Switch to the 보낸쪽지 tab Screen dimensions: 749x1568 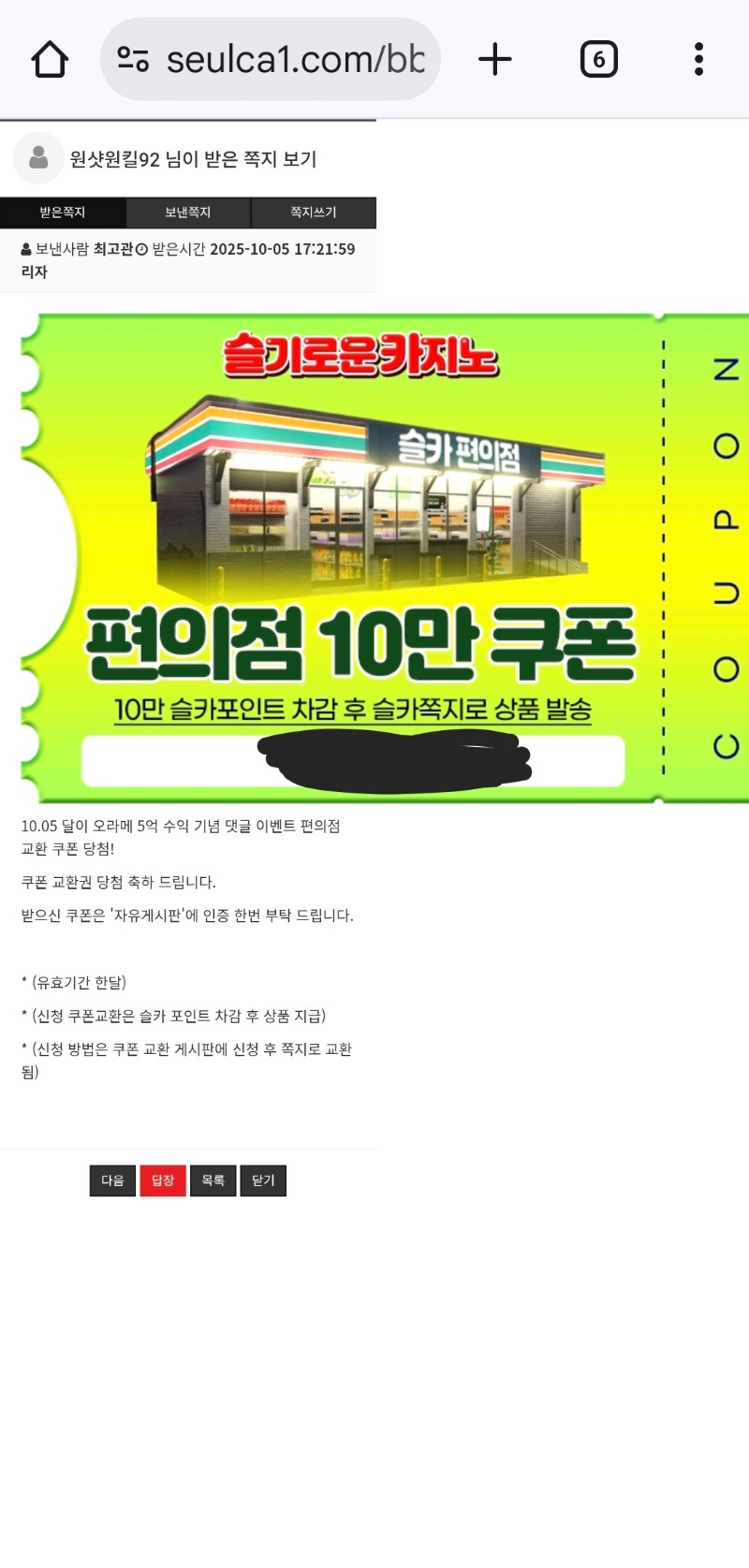point(188,212)
